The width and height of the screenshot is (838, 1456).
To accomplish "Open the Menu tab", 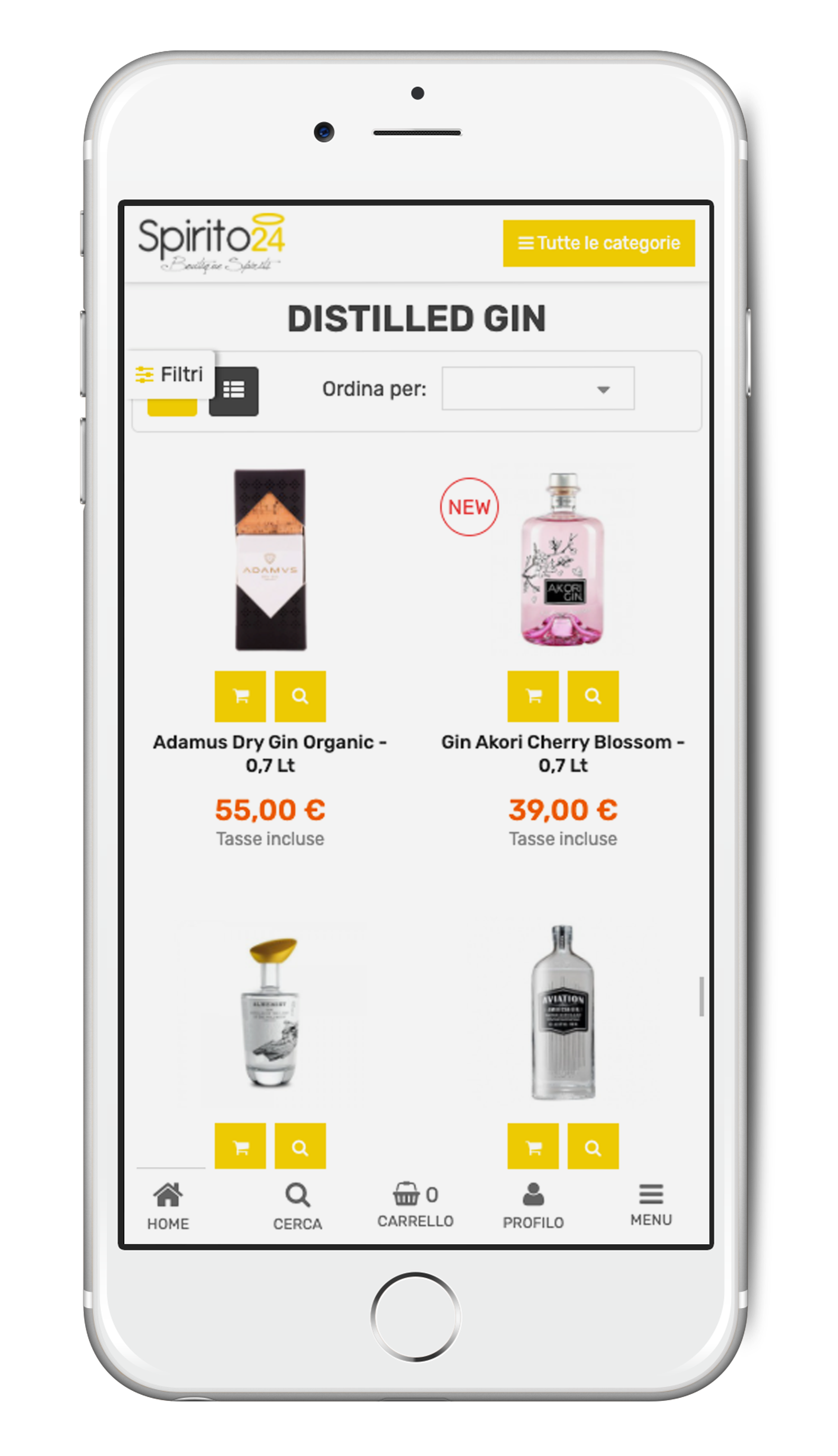I will 651,1204.
